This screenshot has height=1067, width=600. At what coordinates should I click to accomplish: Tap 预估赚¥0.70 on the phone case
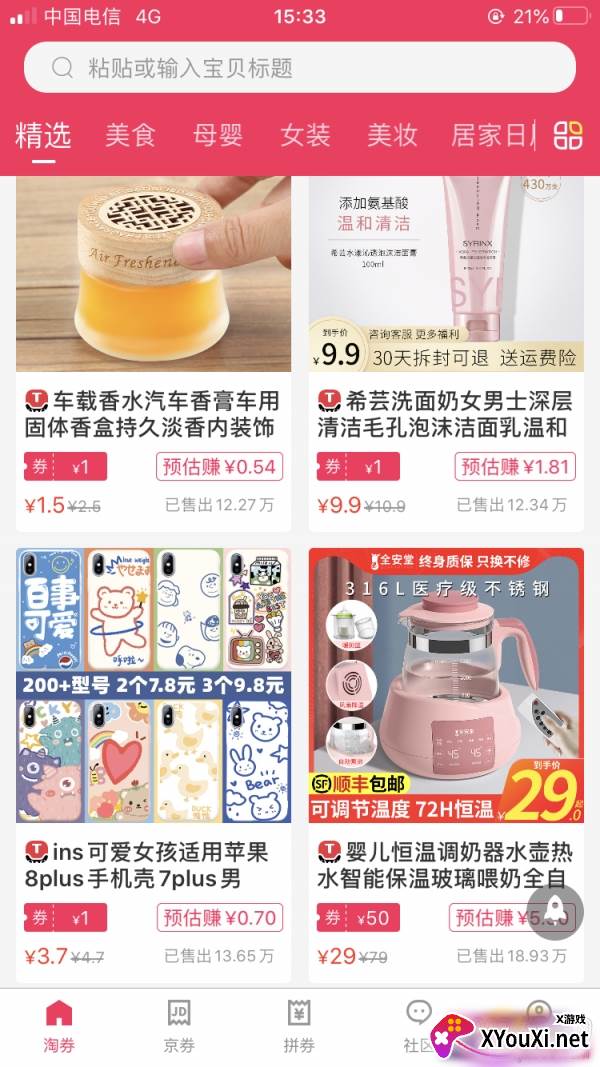tap(220, 917)
